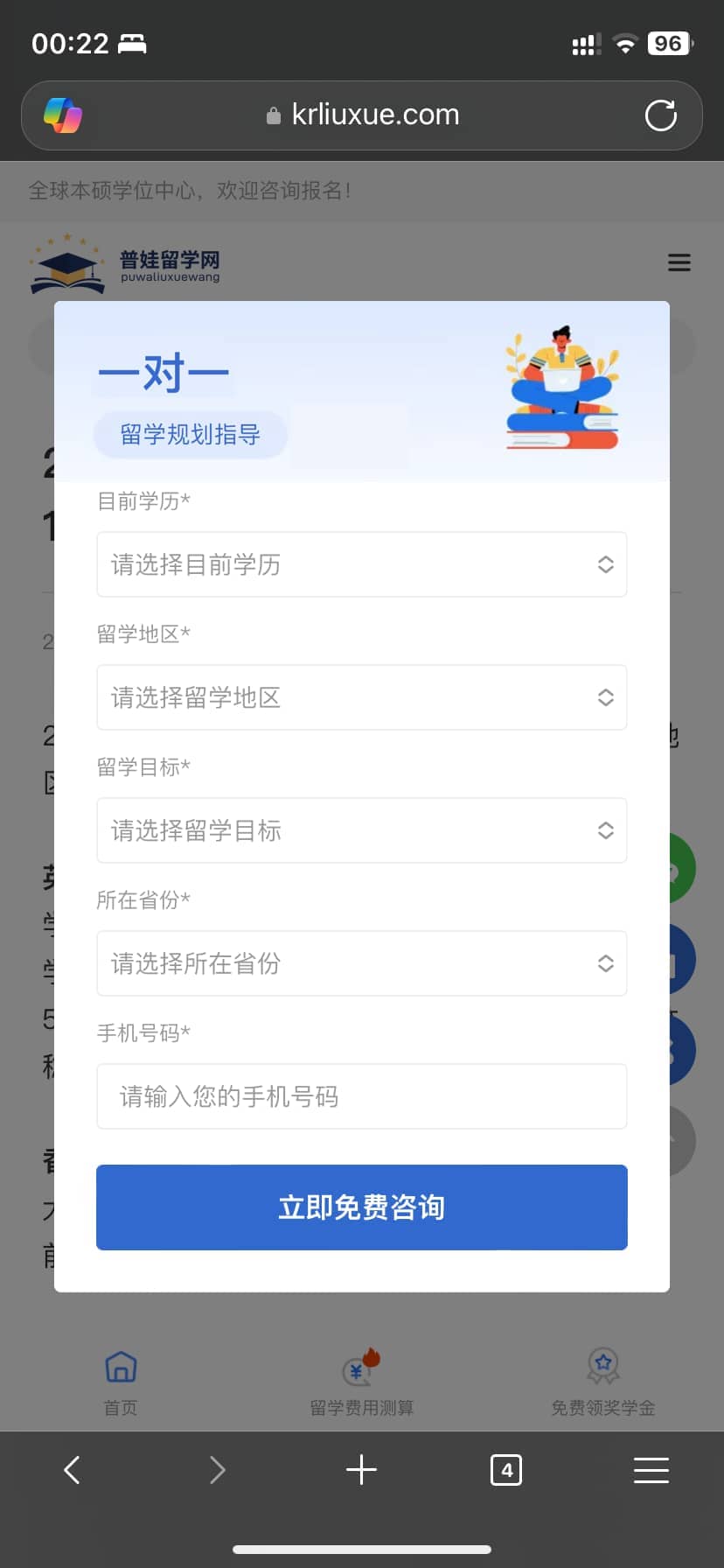
Task: Tap the browser address bar
Action: point(362,115)
